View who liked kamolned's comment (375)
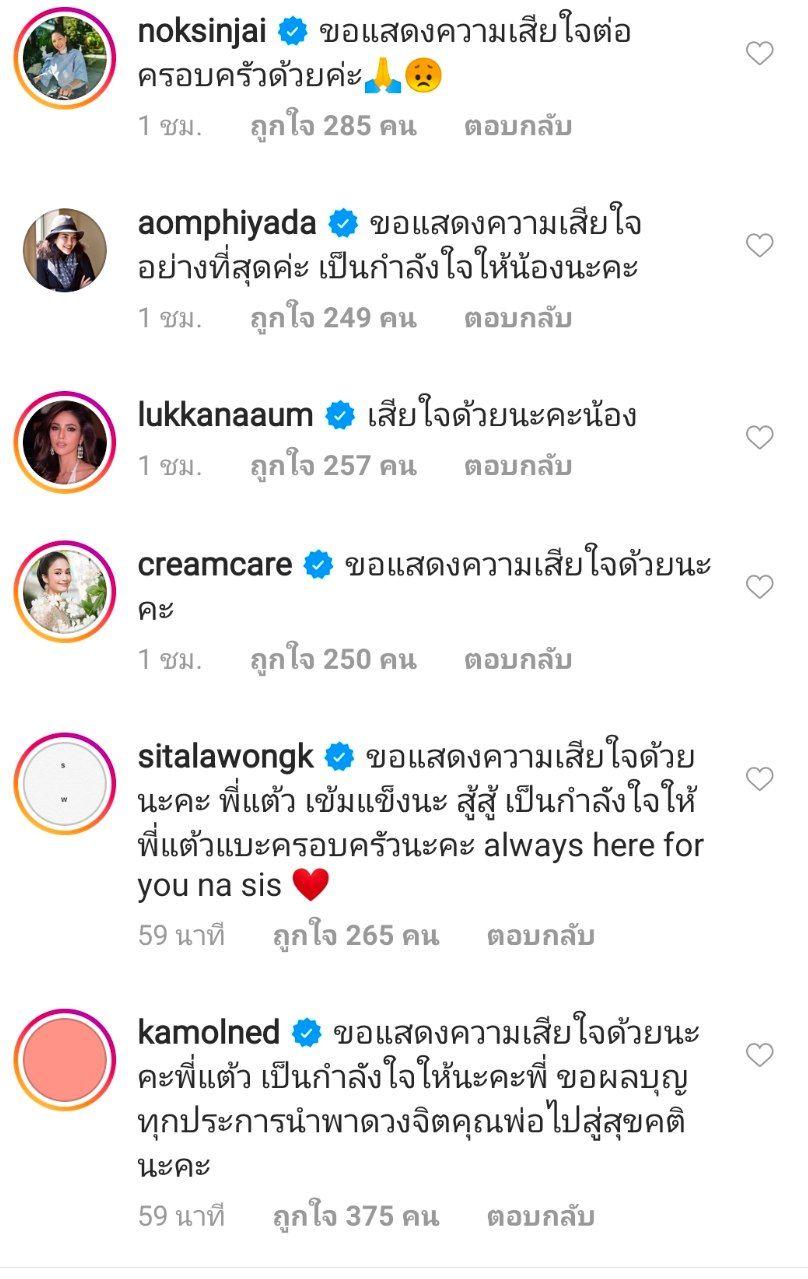 tap(355, 1217)
